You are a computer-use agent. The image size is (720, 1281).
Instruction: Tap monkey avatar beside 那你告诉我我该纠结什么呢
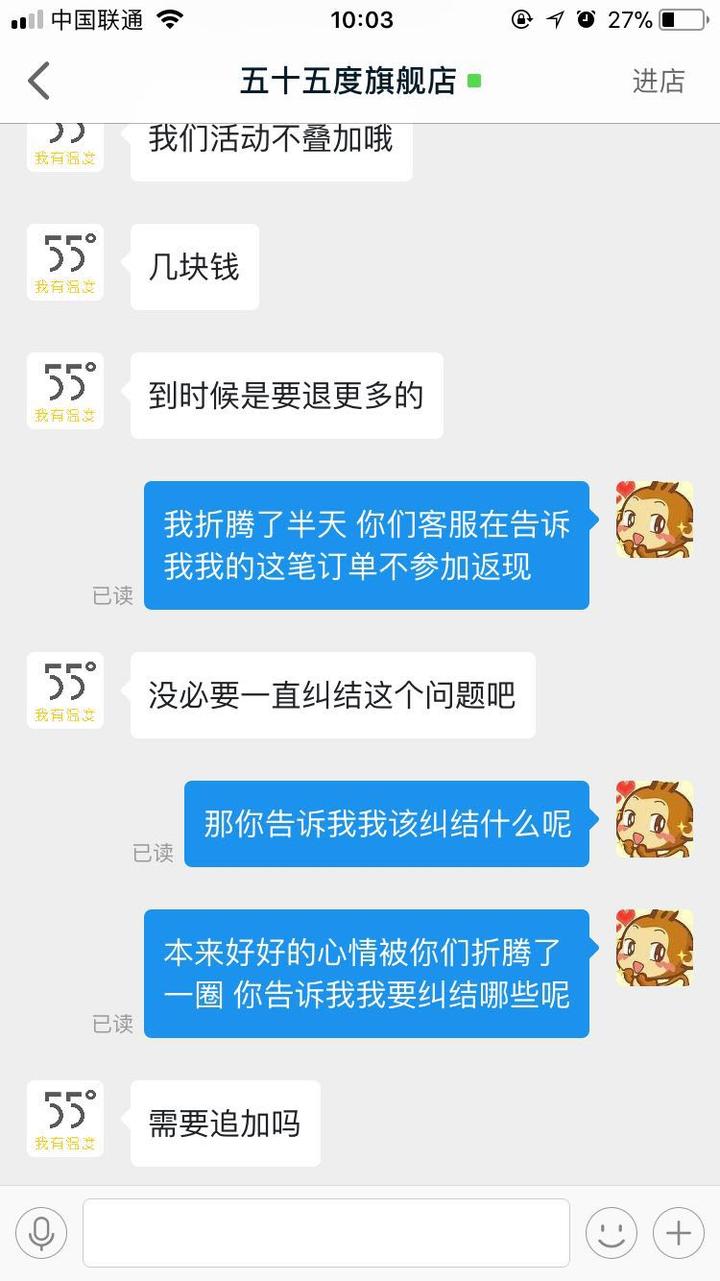[654, 819]
